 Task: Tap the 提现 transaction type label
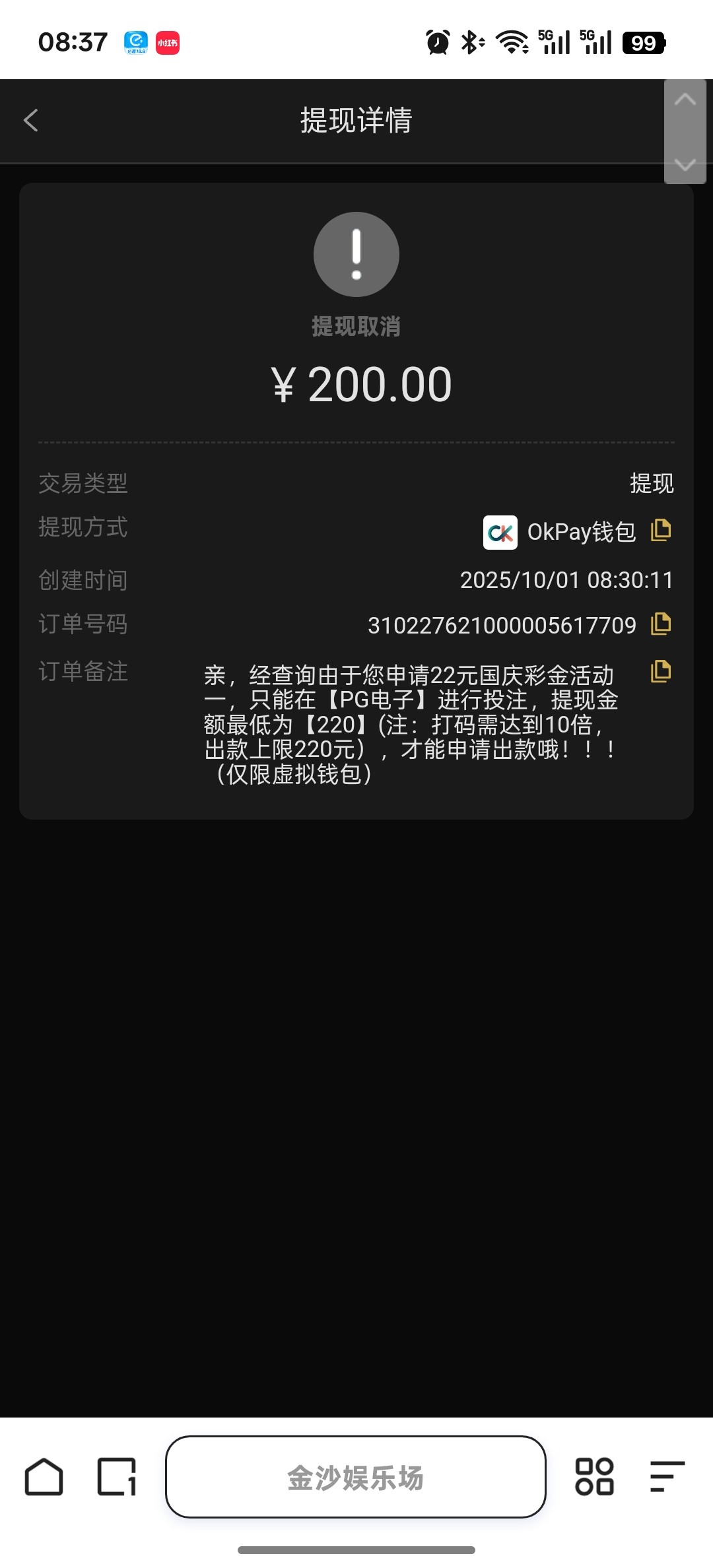[x=653, y=483]
